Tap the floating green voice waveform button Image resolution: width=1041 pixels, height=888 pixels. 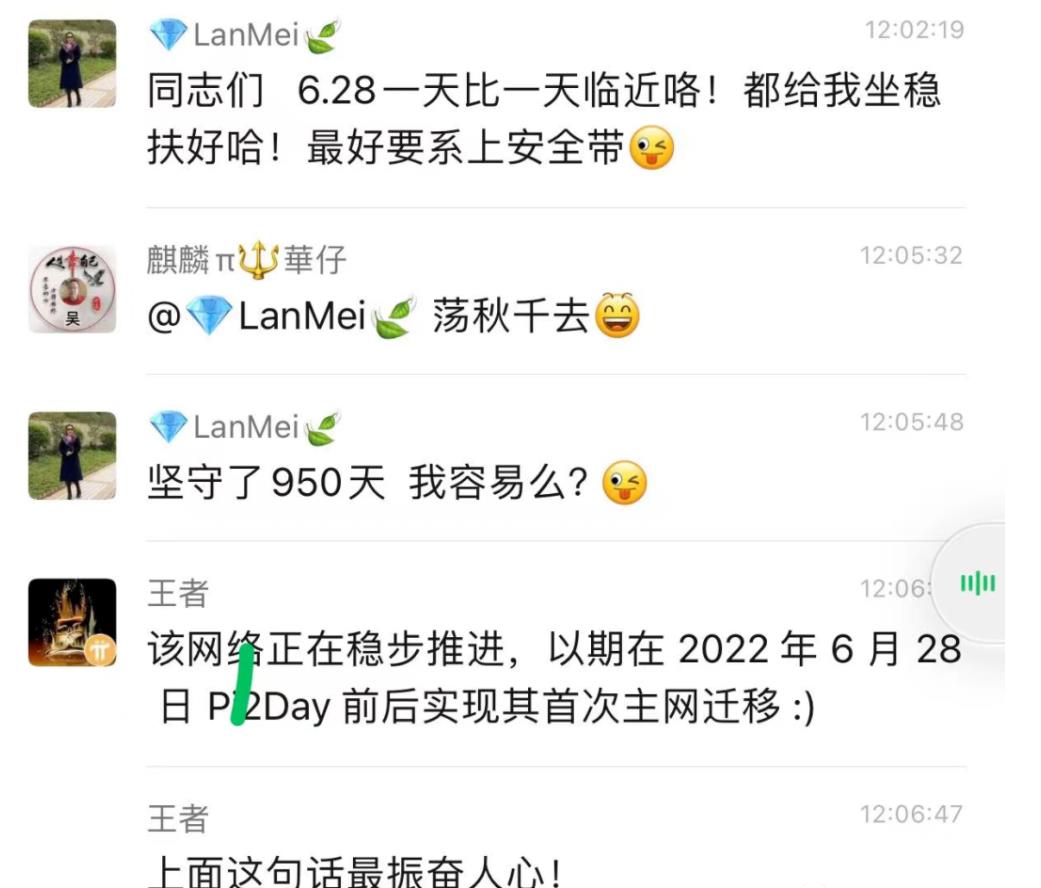(x=978, y=583)
